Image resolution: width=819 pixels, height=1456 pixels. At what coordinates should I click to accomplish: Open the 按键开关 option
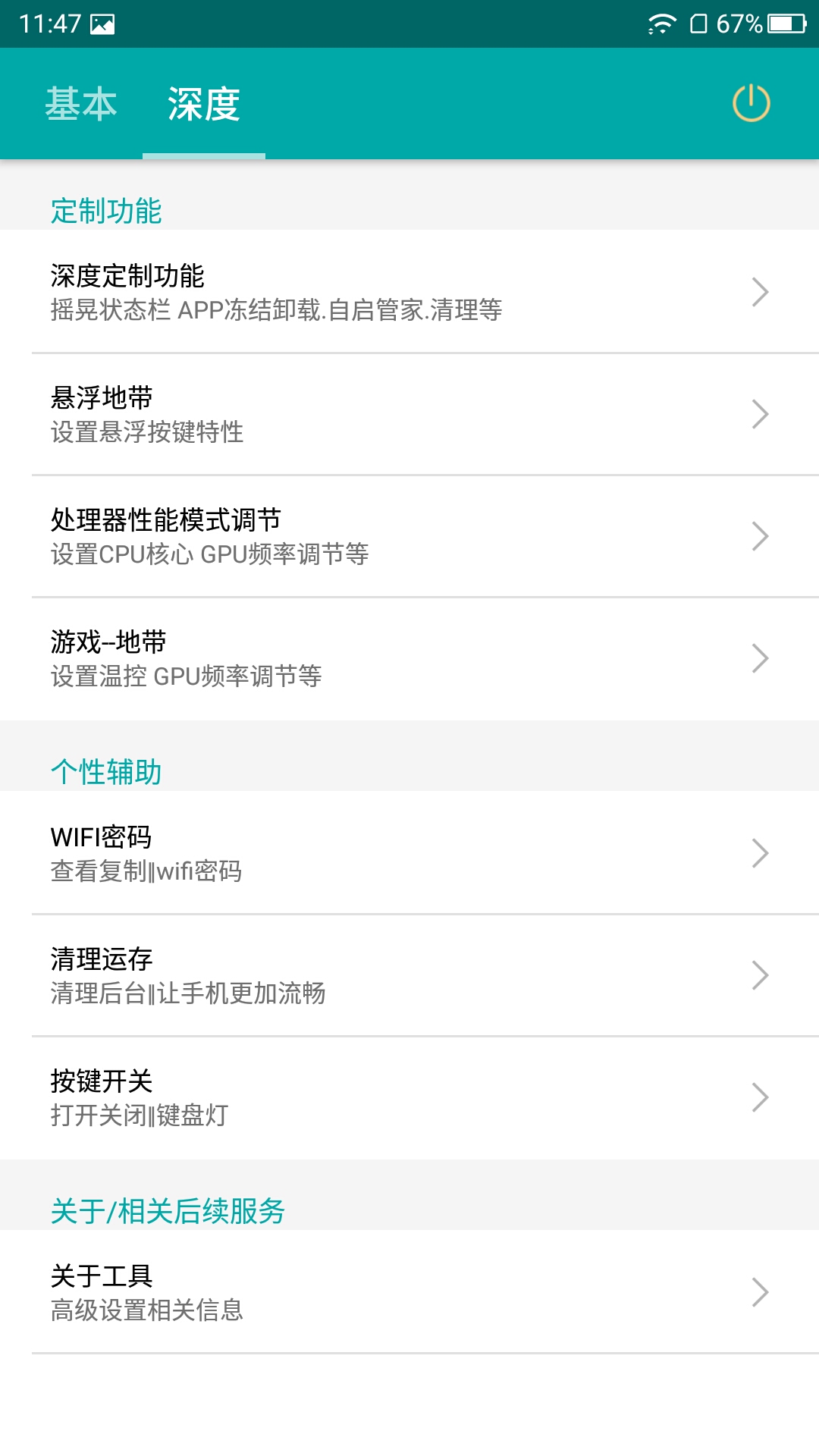pyautogui.click(x=409, y=1097)
